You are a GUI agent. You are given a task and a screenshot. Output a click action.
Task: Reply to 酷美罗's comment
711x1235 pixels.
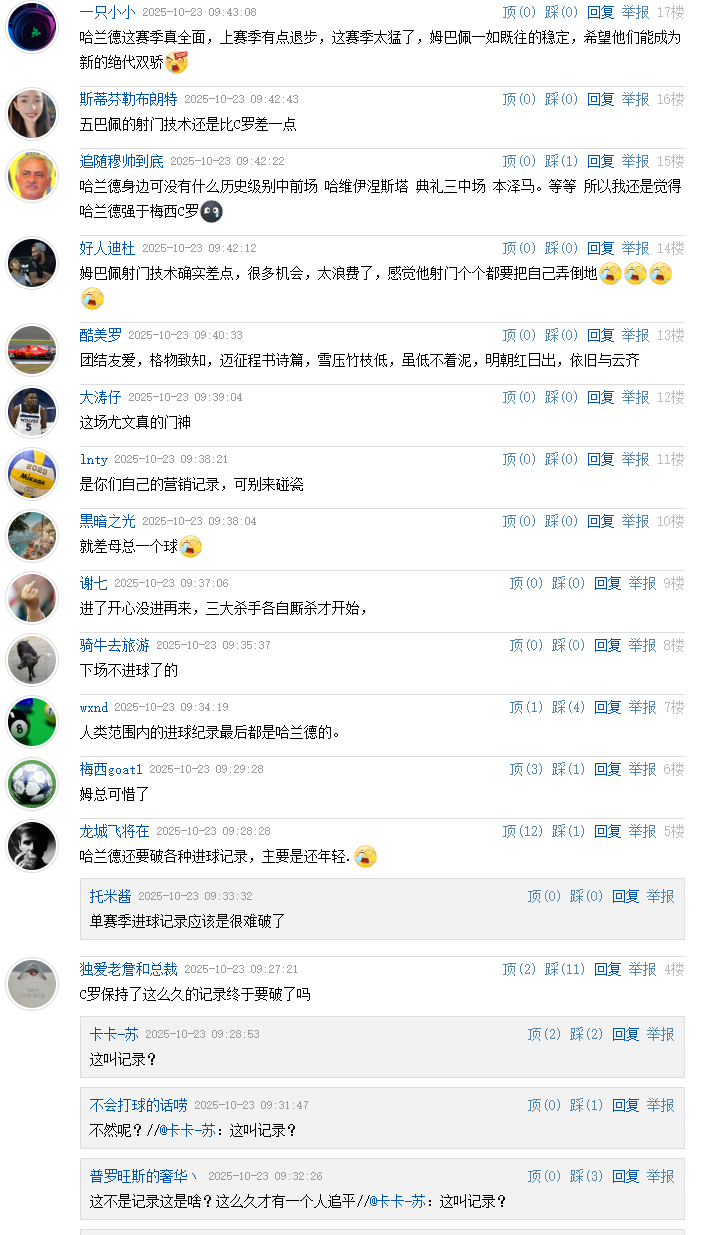pyautogui.click(x=600, y=335)
